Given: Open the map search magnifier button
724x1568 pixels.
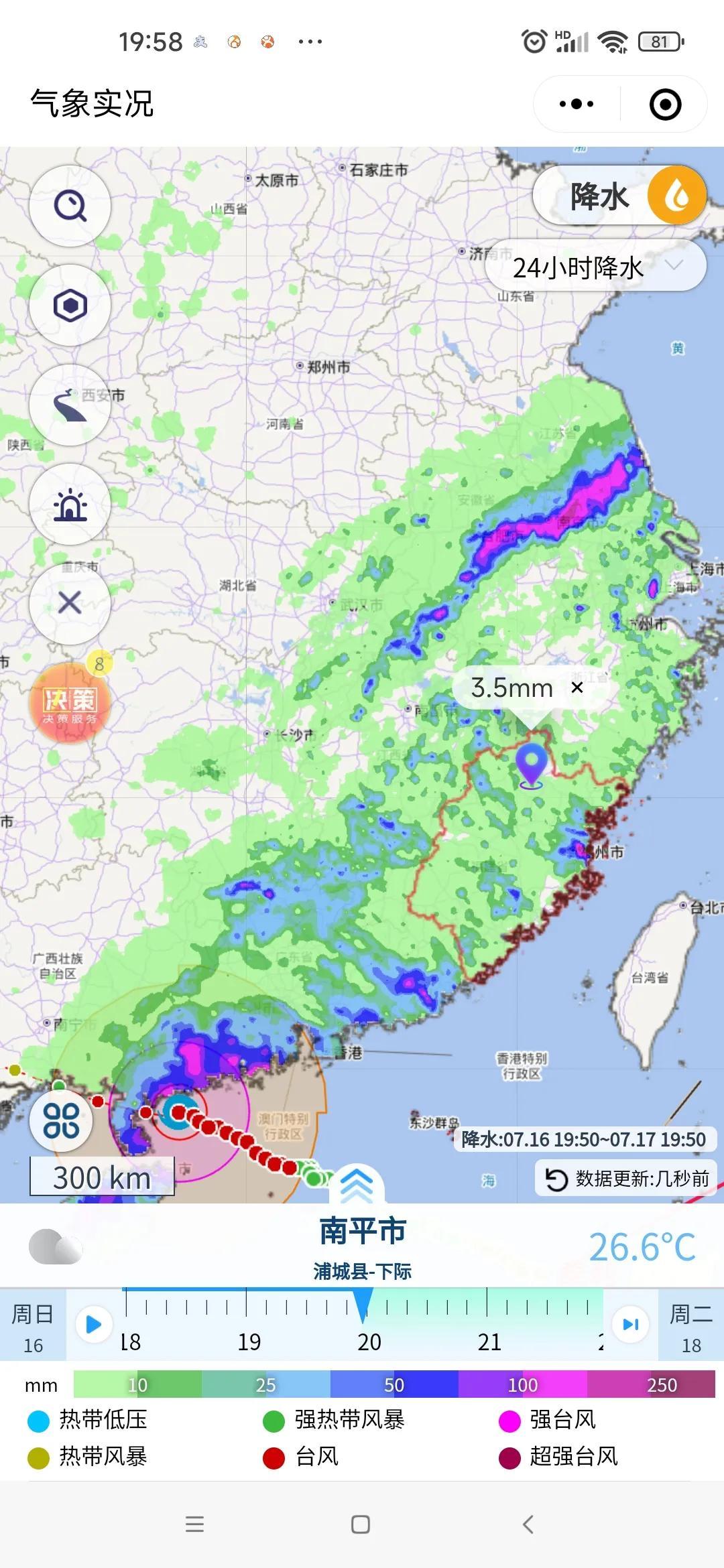Looking at the screenshot, I should click(70, 206).
